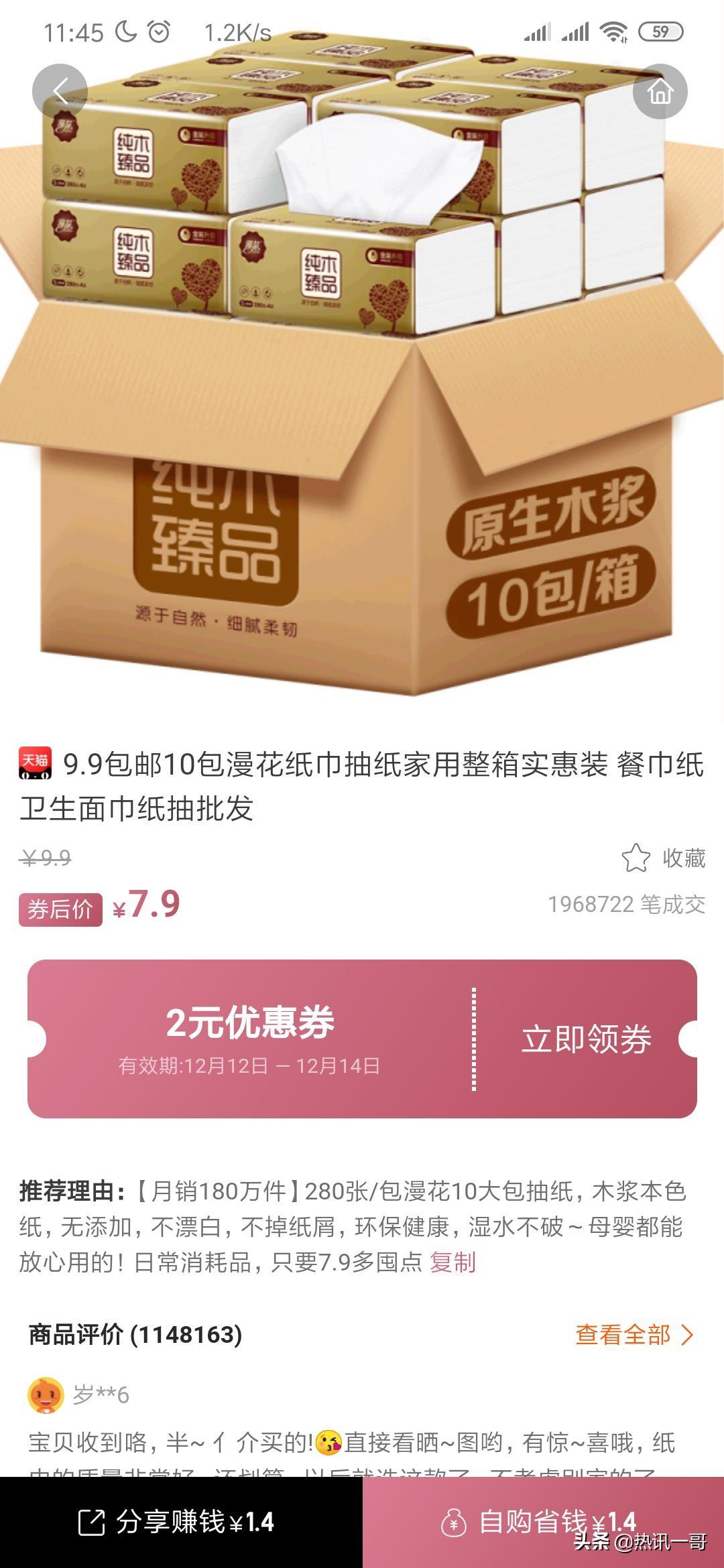Image resolution: width=724 pixels, height=1568 pixels.
Task: Claim the 2元 coupon with 立即领券
Action: [x=586, y=1039]
